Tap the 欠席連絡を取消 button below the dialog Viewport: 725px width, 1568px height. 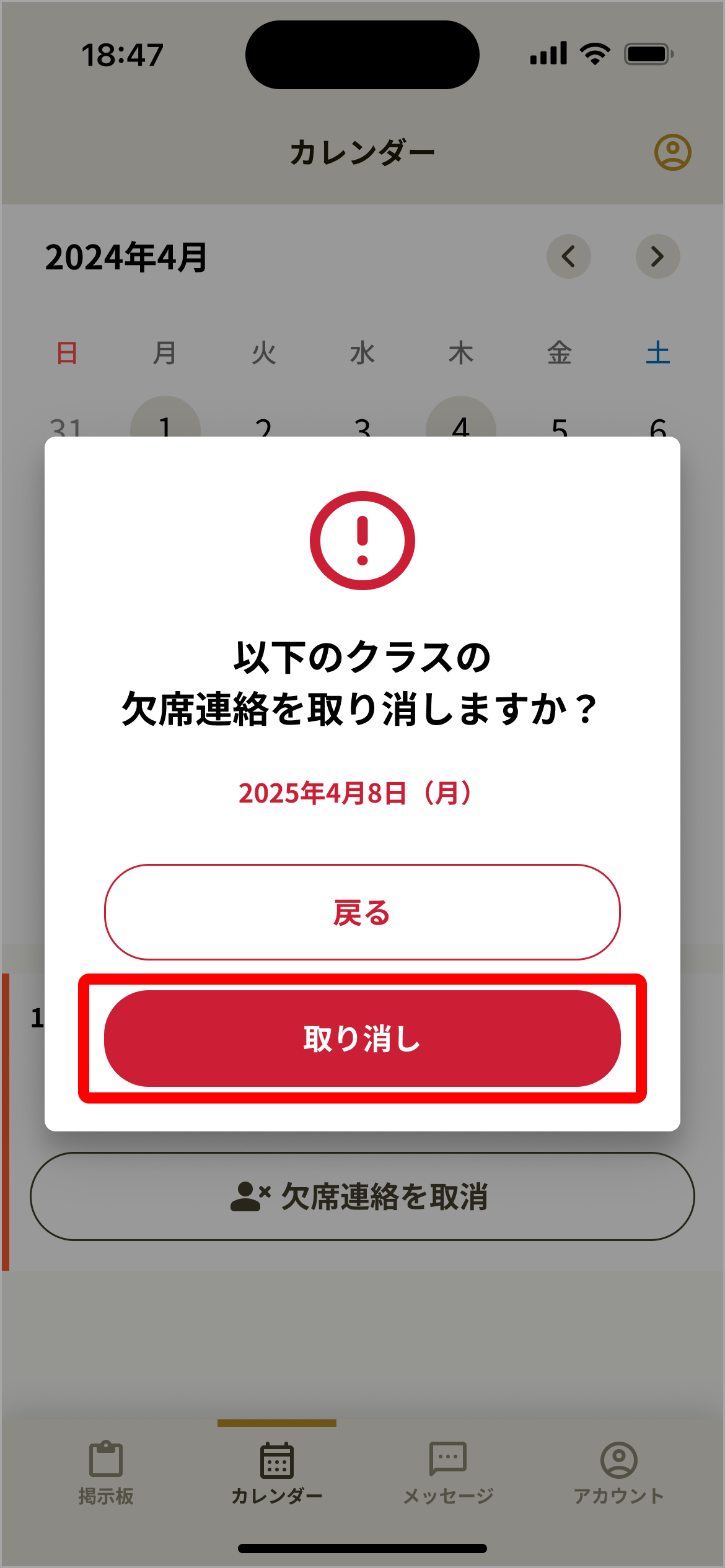[x=362, y=1196]
